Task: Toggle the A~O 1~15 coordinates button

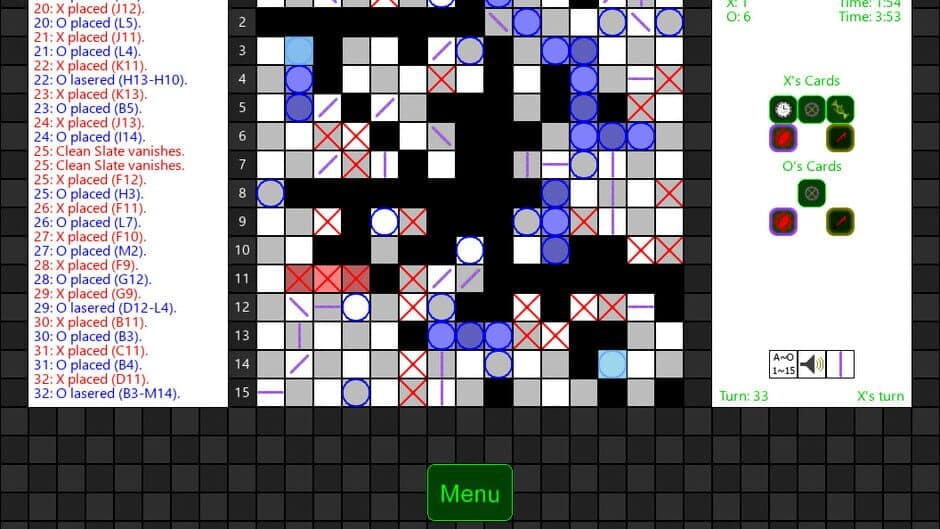Action: 783,364
